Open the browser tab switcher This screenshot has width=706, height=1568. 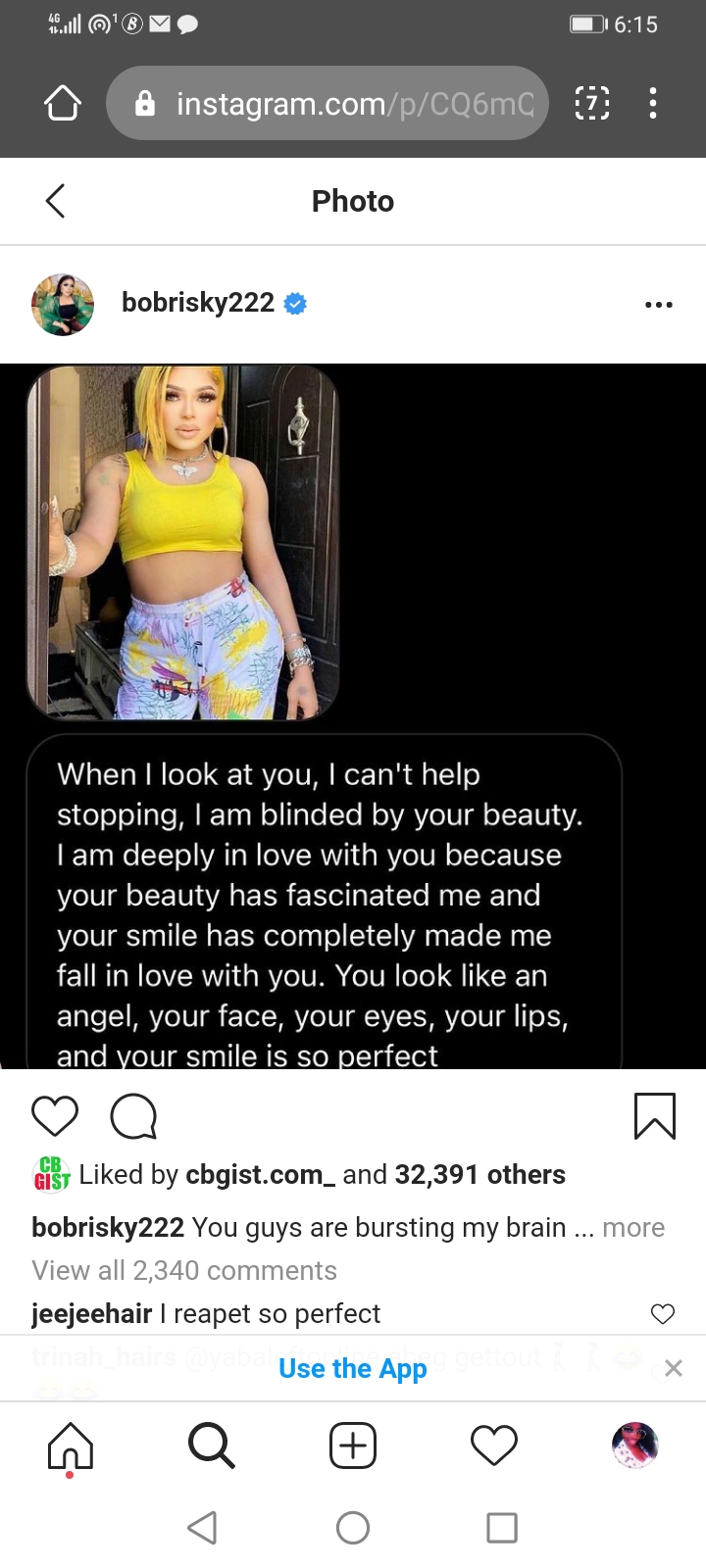tap(591, 103)
